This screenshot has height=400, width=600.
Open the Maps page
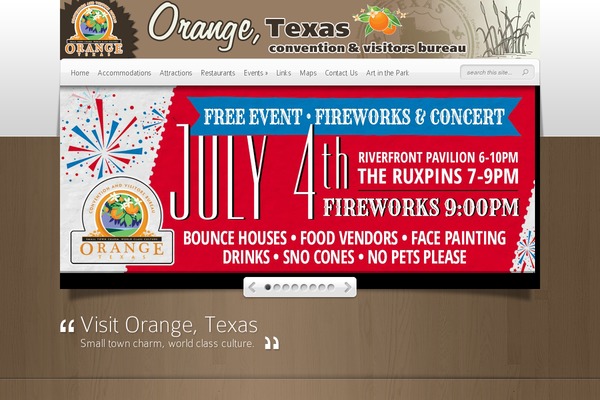click(x=308, y=73)
